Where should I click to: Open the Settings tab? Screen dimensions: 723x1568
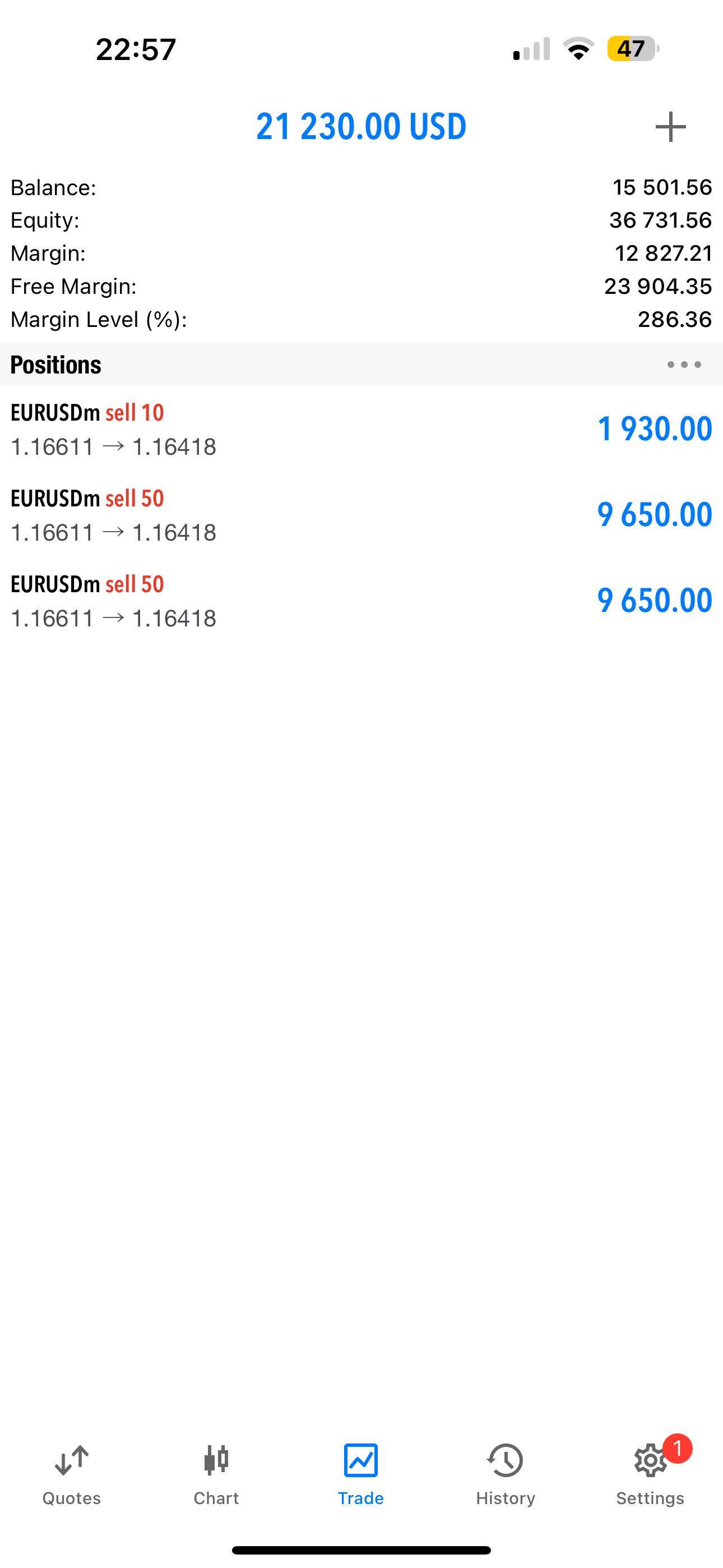(x=650, y=1474)
